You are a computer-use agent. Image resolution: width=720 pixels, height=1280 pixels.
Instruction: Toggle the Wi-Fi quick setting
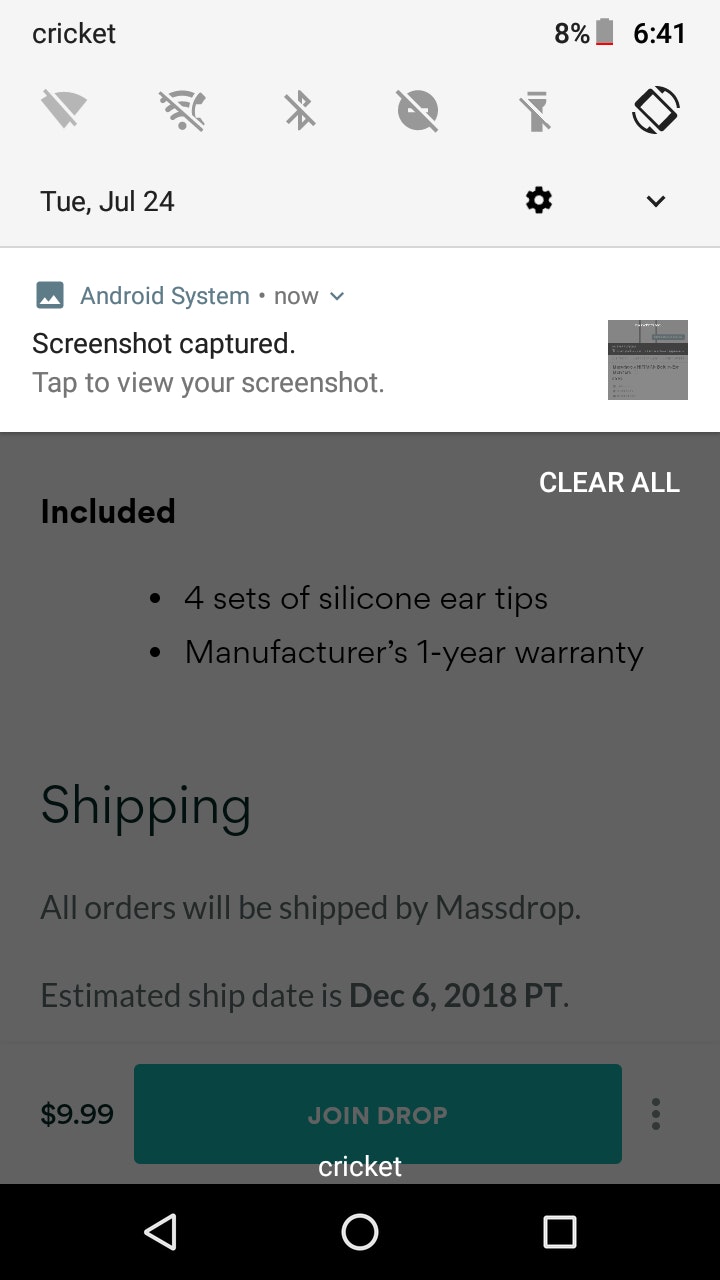pyautogui.click(x=64, y=110)
